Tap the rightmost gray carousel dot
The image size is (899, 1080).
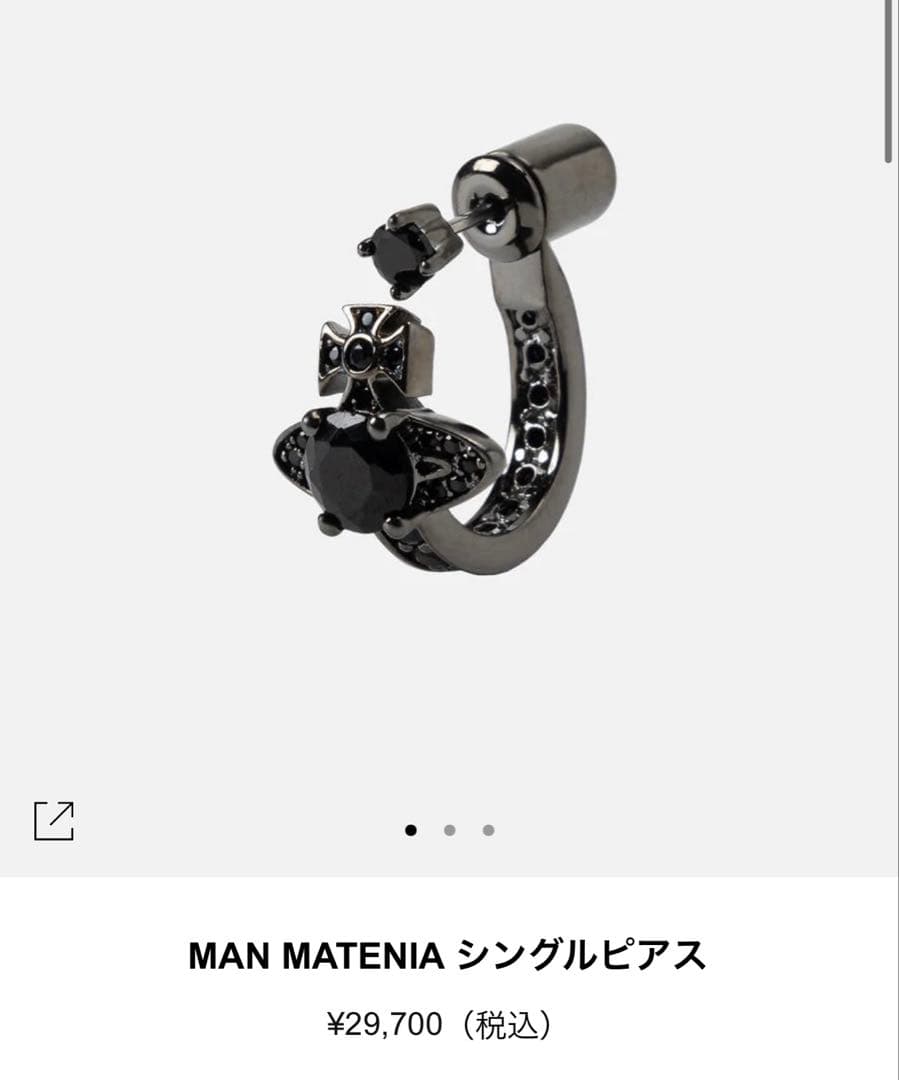pos(488,829)
